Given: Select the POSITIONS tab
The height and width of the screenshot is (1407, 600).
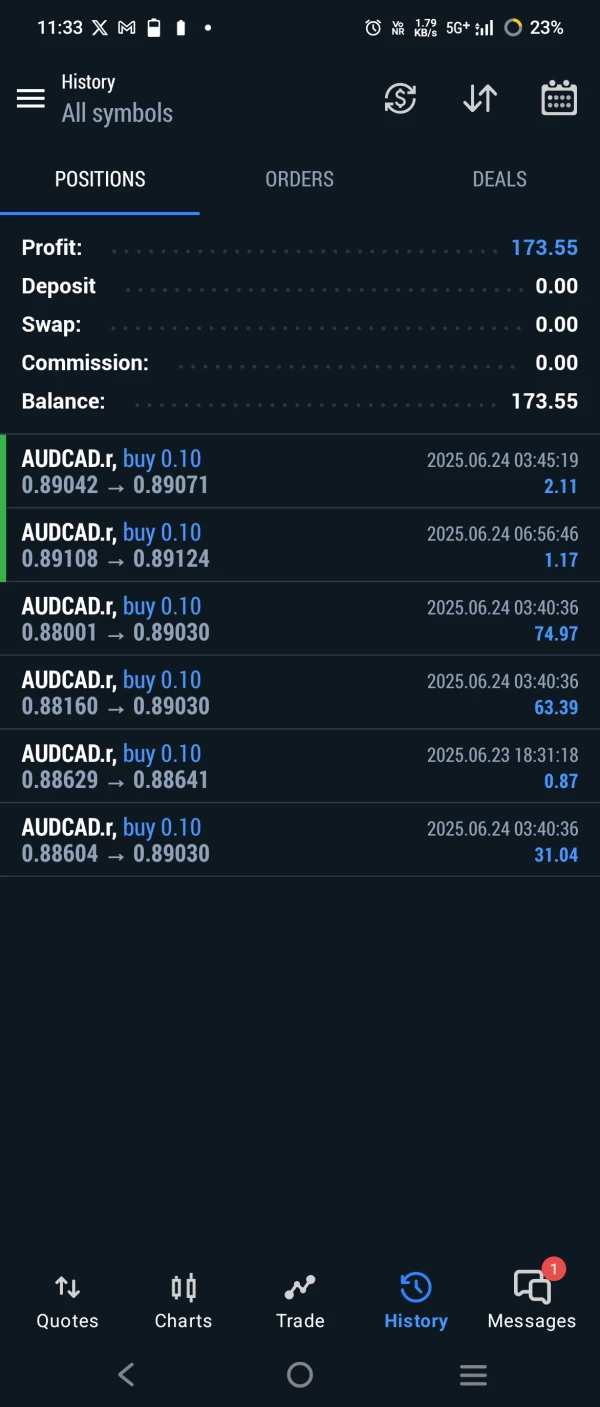Looking at the screenshot, I should pyautogui.click(x=100, y=179).
